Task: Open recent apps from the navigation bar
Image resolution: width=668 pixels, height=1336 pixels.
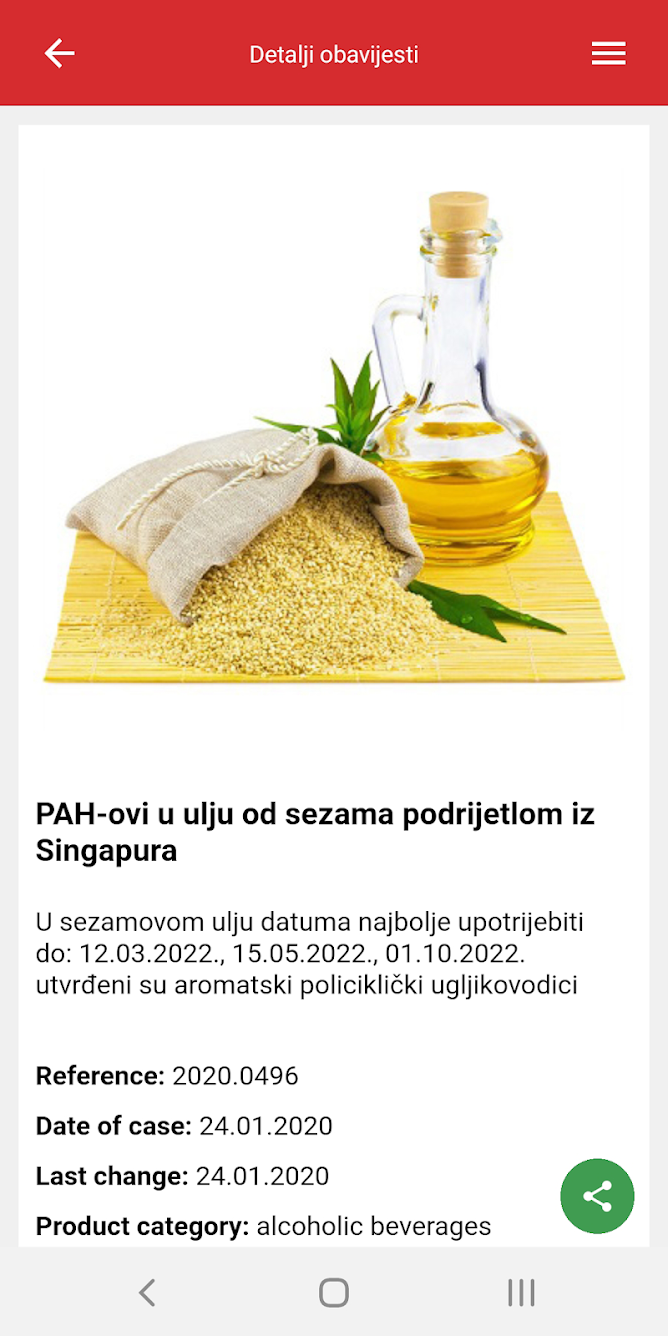Action: tap(521, 1293)
